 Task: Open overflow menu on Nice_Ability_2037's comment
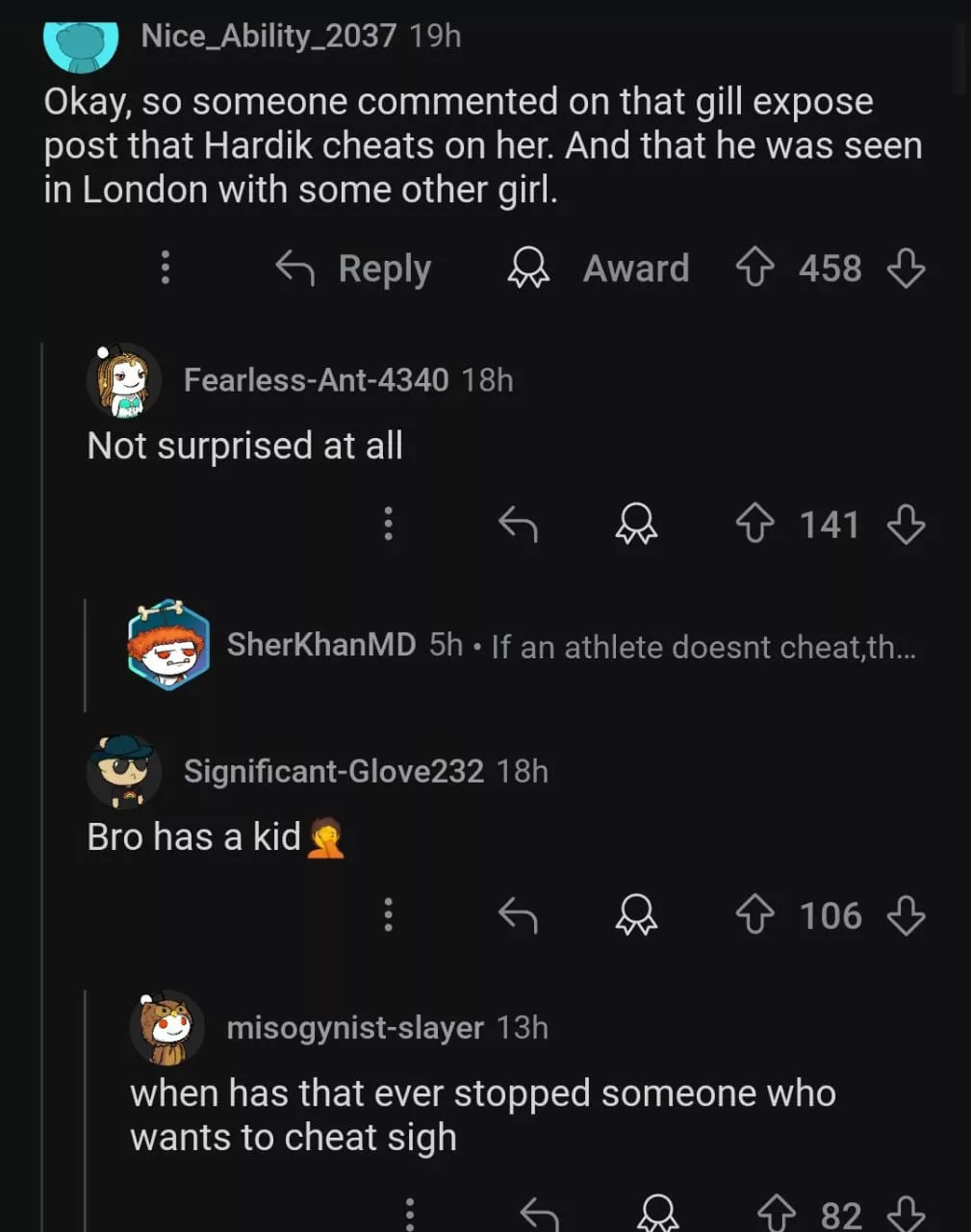click(166, 268)
